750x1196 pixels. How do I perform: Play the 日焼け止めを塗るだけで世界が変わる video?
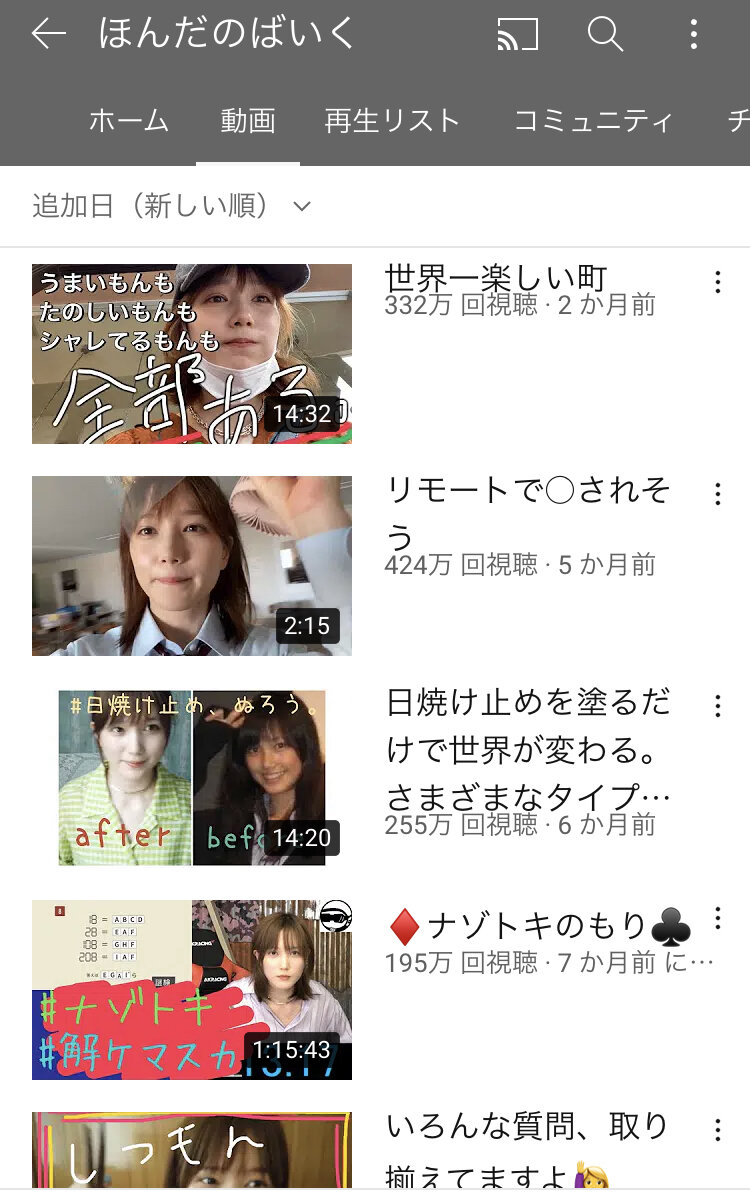coord(192,778)
